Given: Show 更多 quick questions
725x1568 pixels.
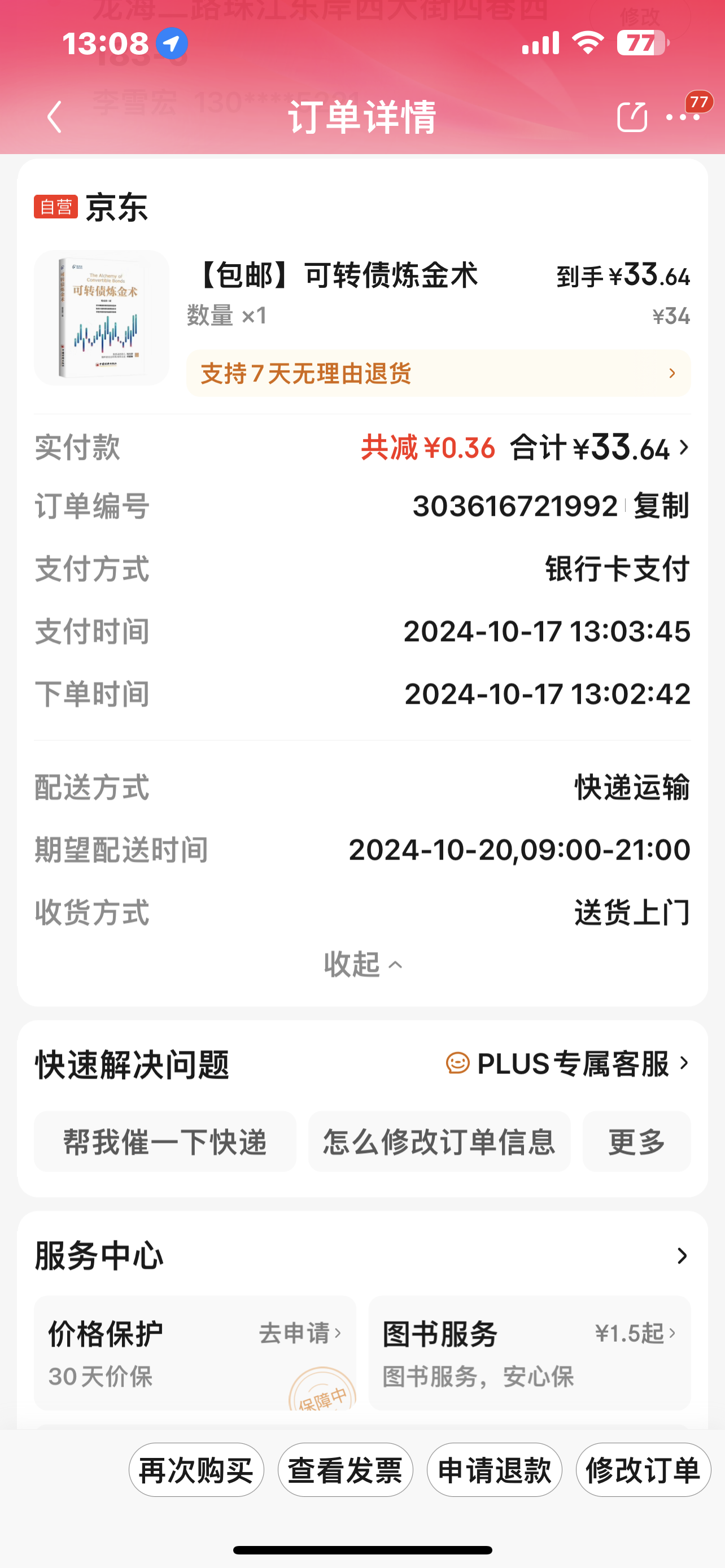Looking at the screenshot, I should pyautogui.click(x=636, y=1141).
